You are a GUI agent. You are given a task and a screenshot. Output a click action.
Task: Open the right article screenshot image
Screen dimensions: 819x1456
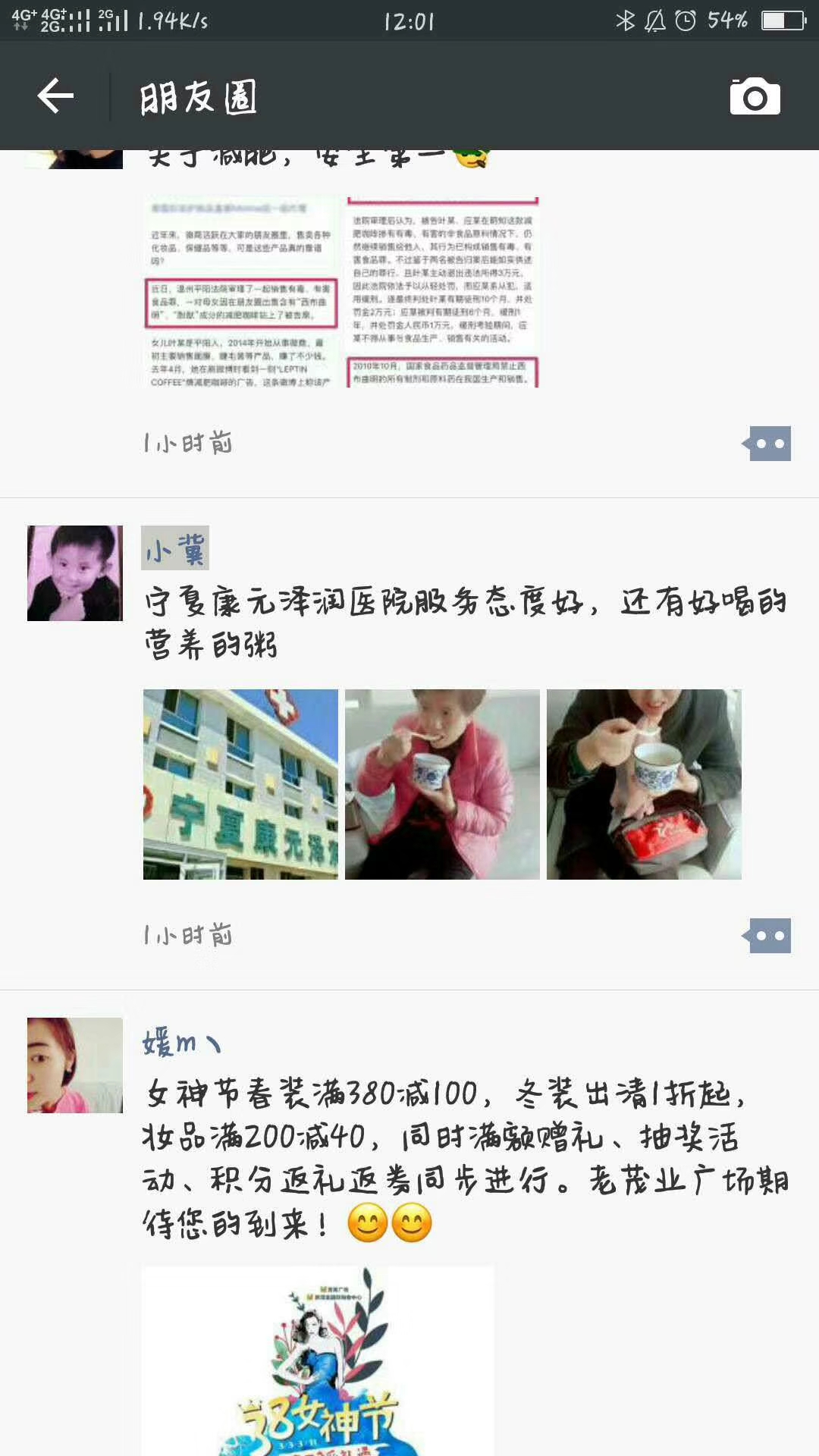click(x=443, y=292)
